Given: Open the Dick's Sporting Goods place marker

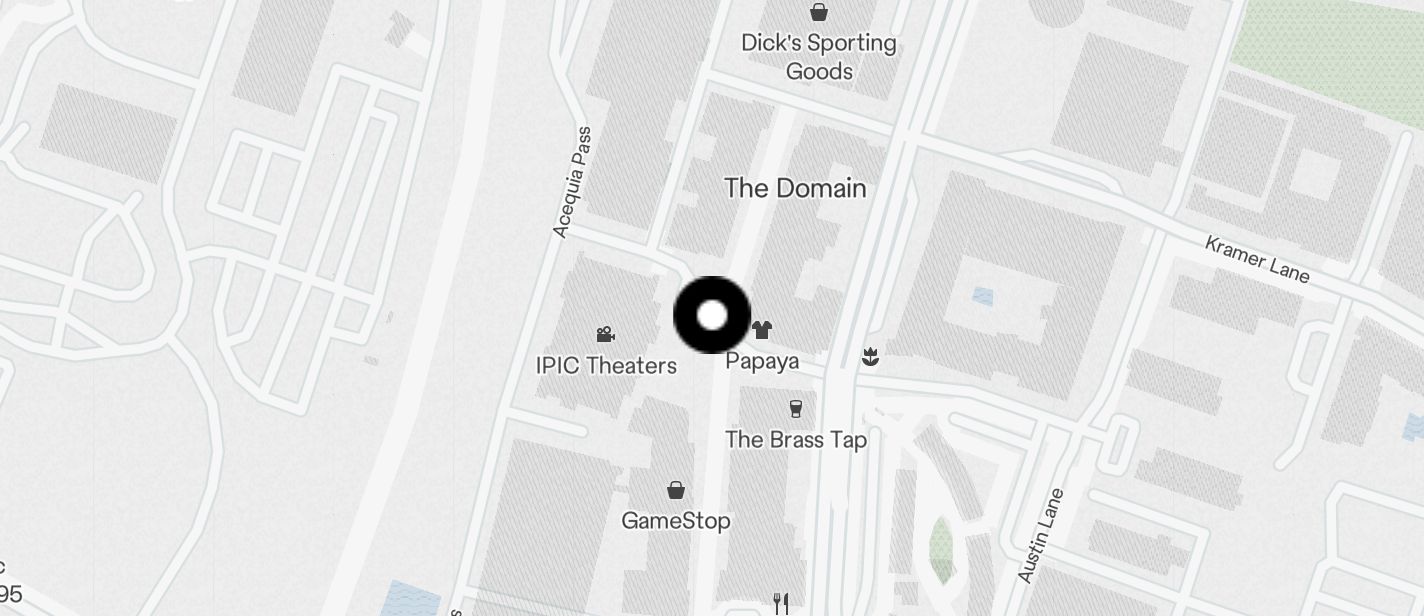Looking at the screenshot, I should pyautogui.click(x=818, y=13).
